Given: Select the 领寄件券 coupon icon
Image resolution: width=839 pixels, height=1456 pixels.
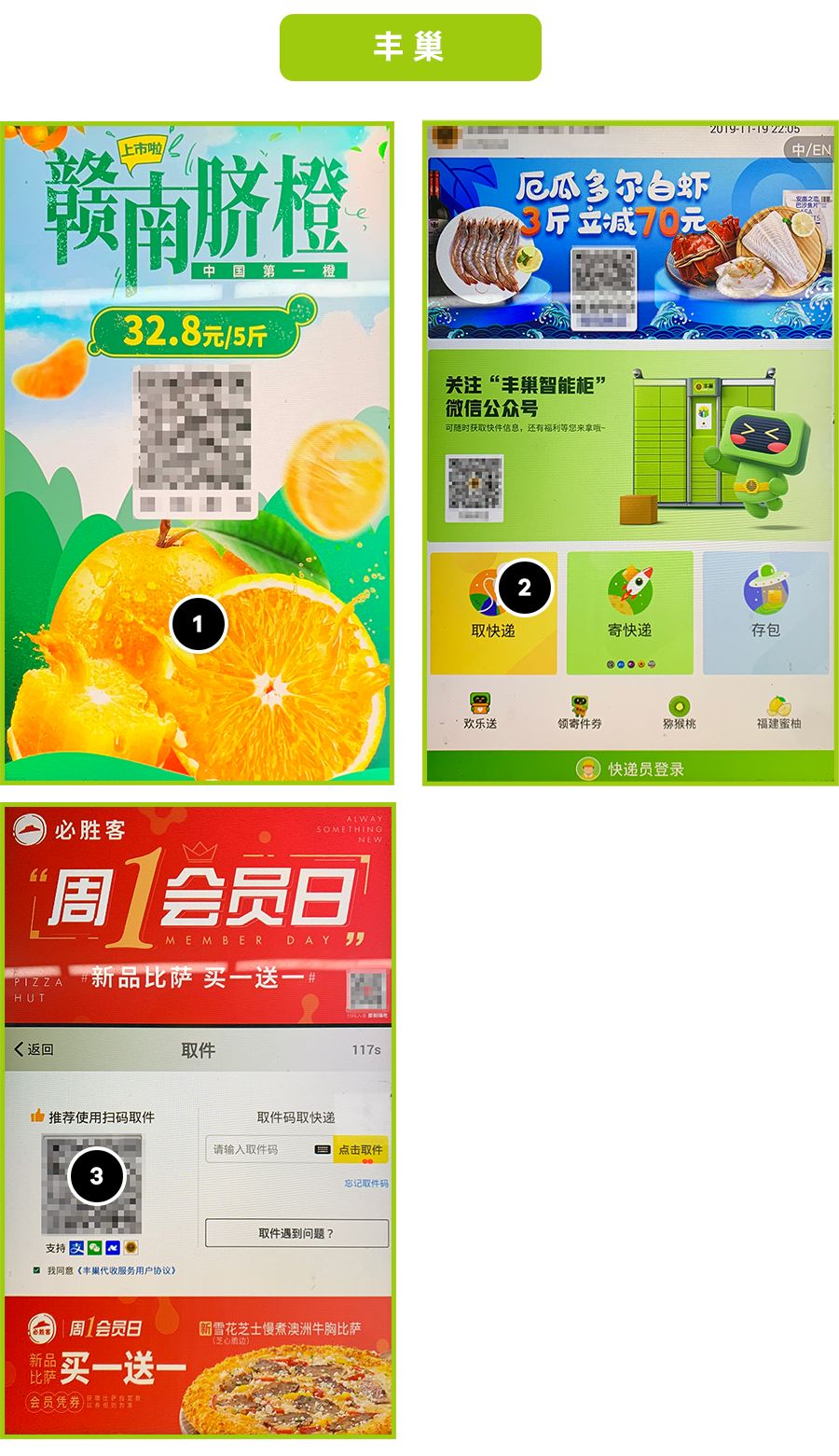Looking at the screenshot, I should (x=579, y=702).
